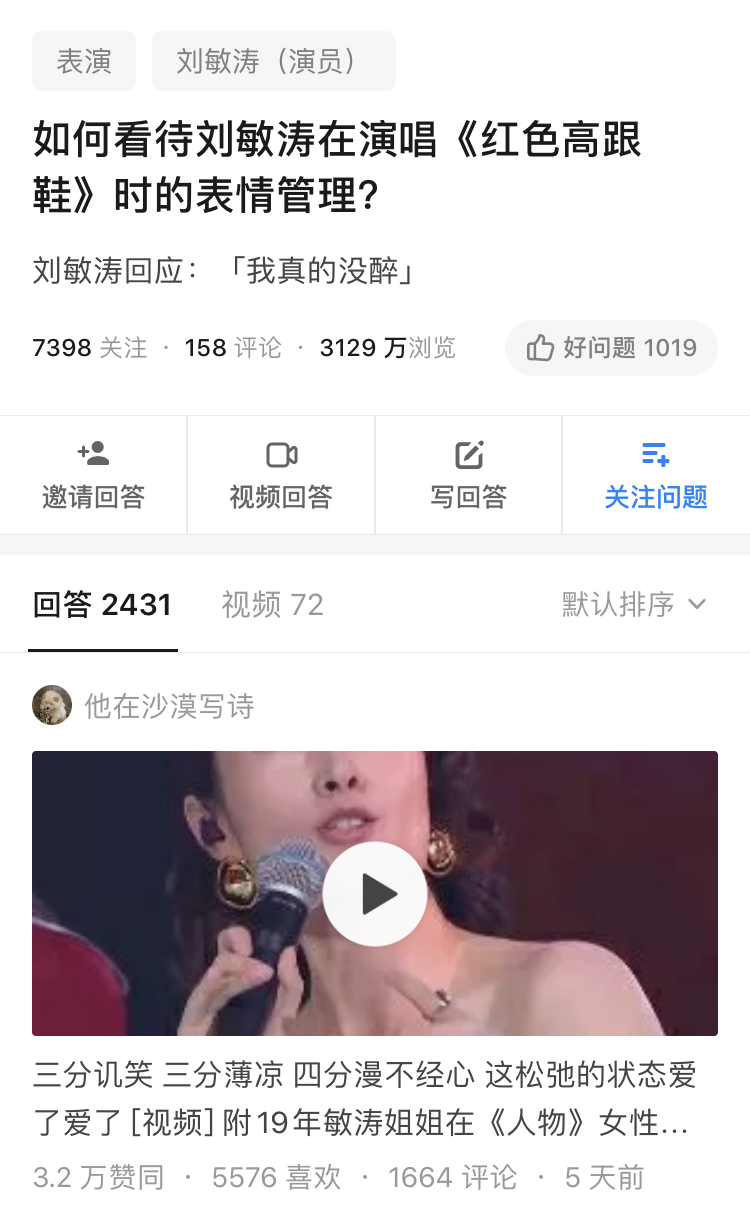View the 158 评论 on this question
Viewport: 750px width, 1217px height.
point(233,348)
